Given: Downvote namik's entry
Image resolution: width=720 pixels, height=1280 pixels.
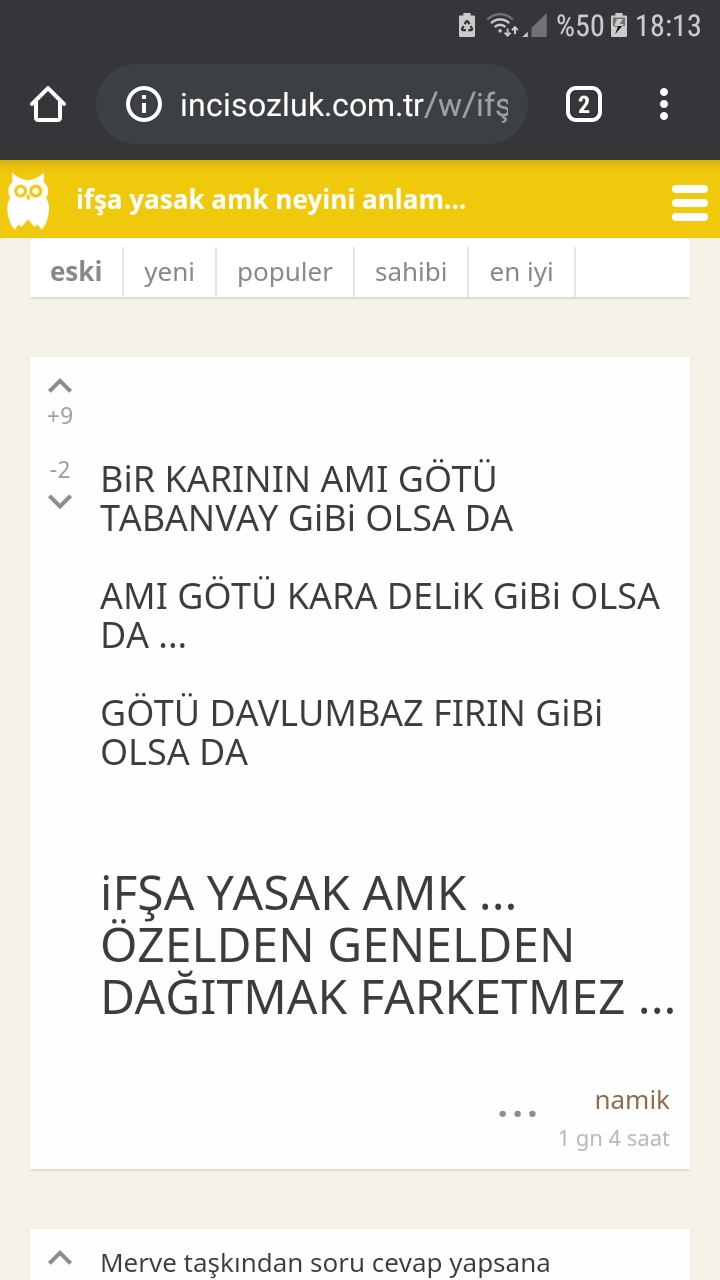Looking at the screenshot, I should (x=60, y=500).
